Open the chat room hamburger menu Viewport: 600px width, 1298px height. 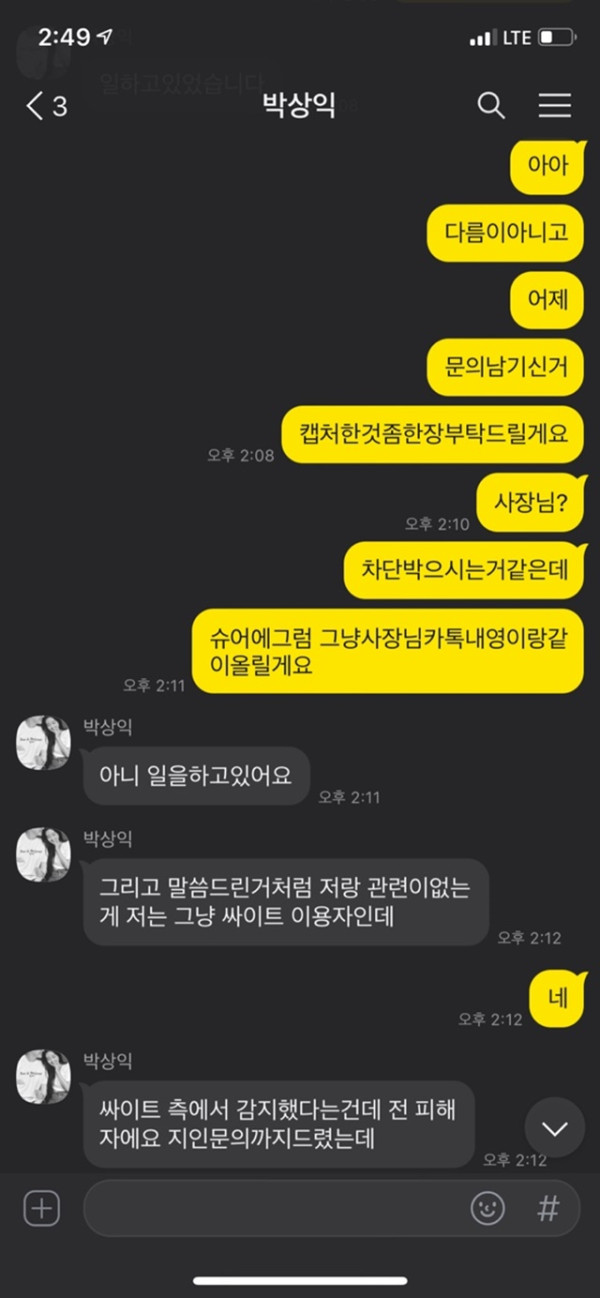[554, 105]
